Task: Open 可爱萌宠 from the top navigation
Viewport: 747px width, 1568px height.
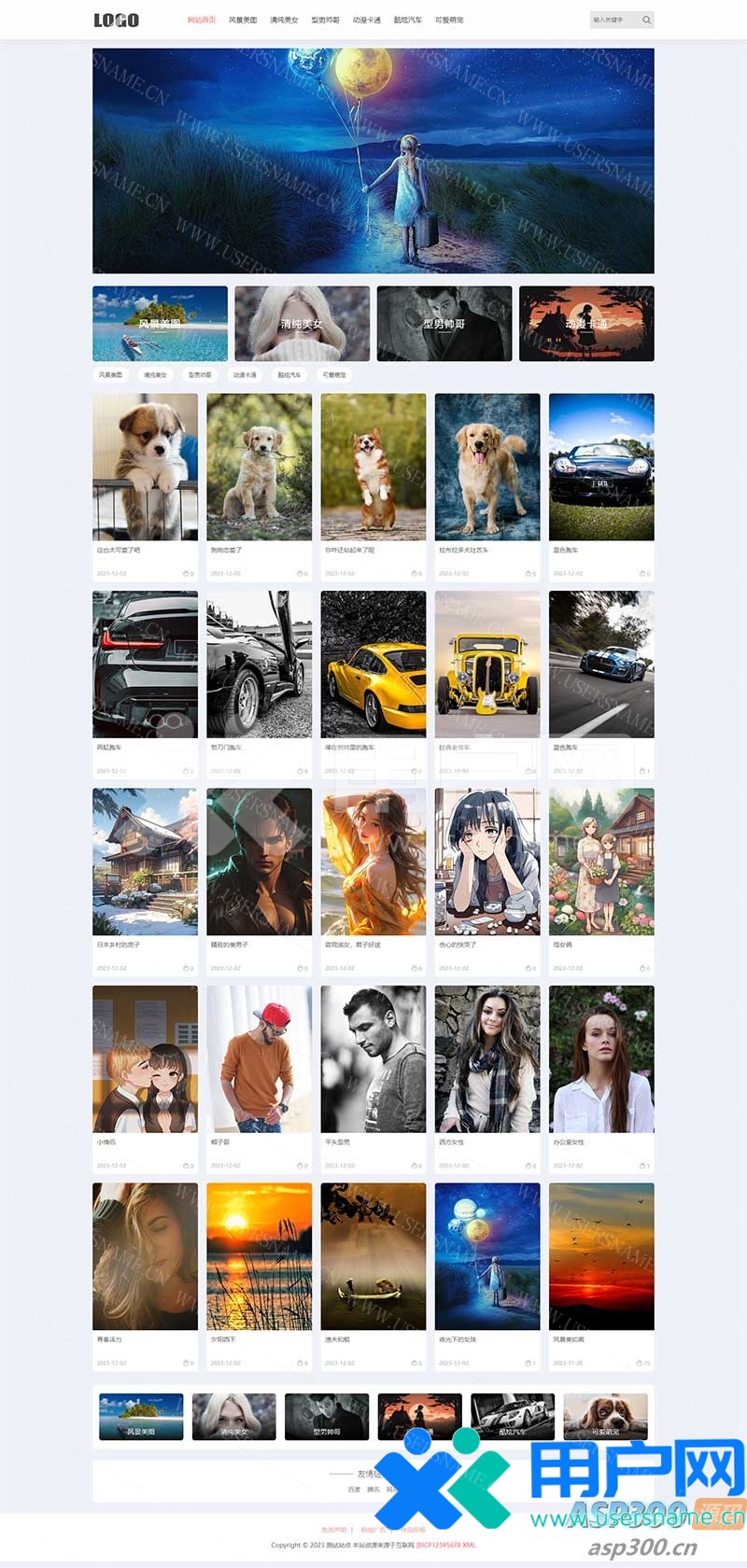Action: pos(449,20)
